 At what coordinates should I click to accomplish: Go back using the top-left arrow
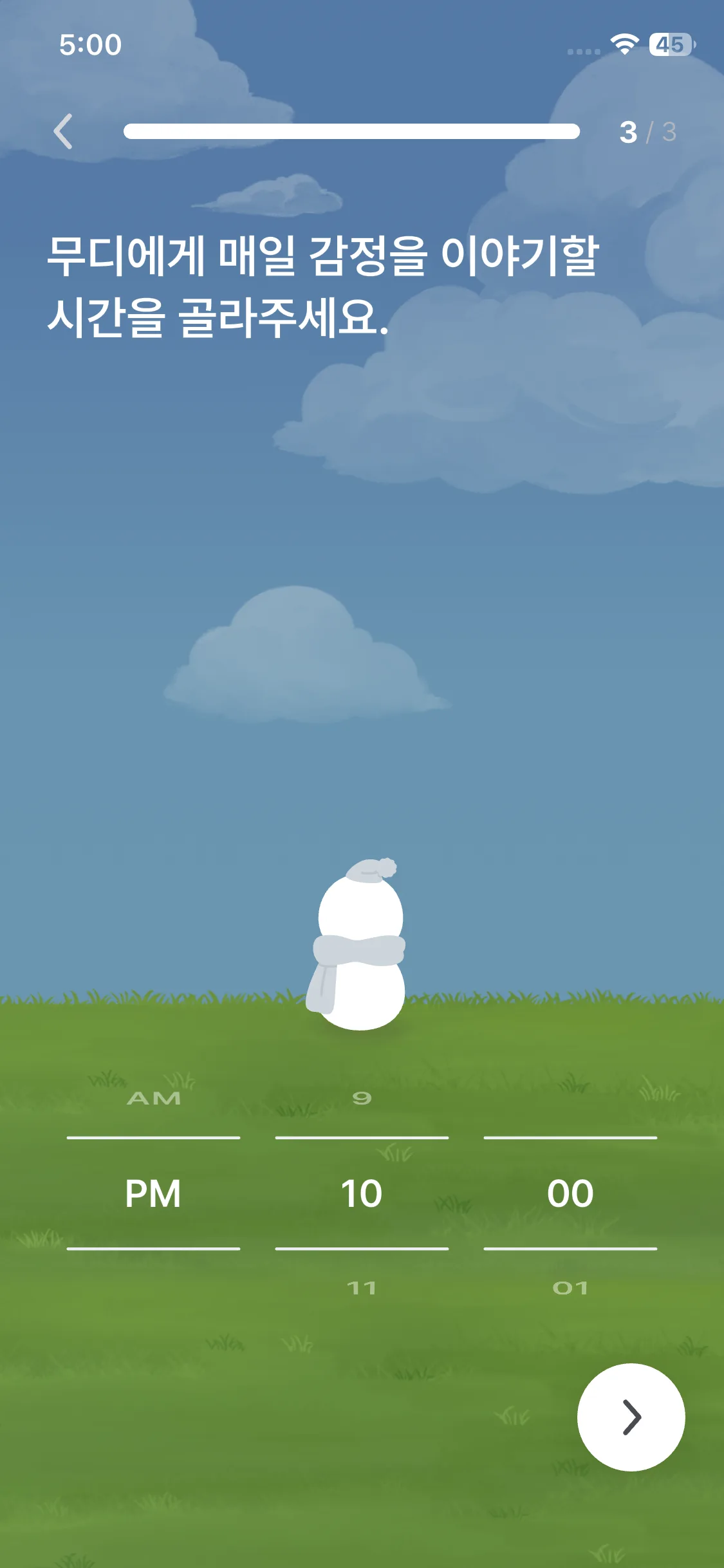(63, 131)
